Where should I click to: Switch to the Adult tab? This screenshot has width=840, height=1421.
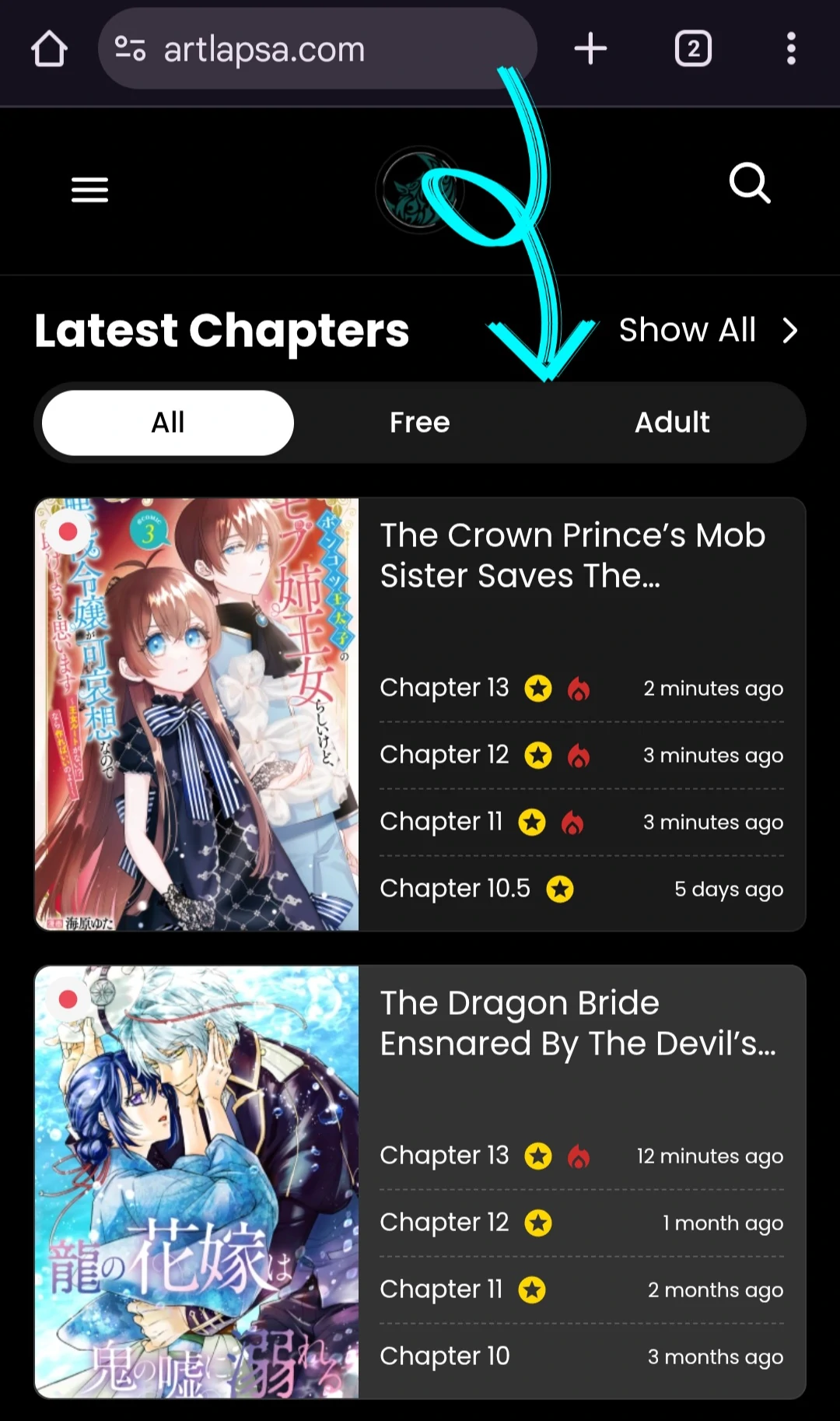point(672,423)
